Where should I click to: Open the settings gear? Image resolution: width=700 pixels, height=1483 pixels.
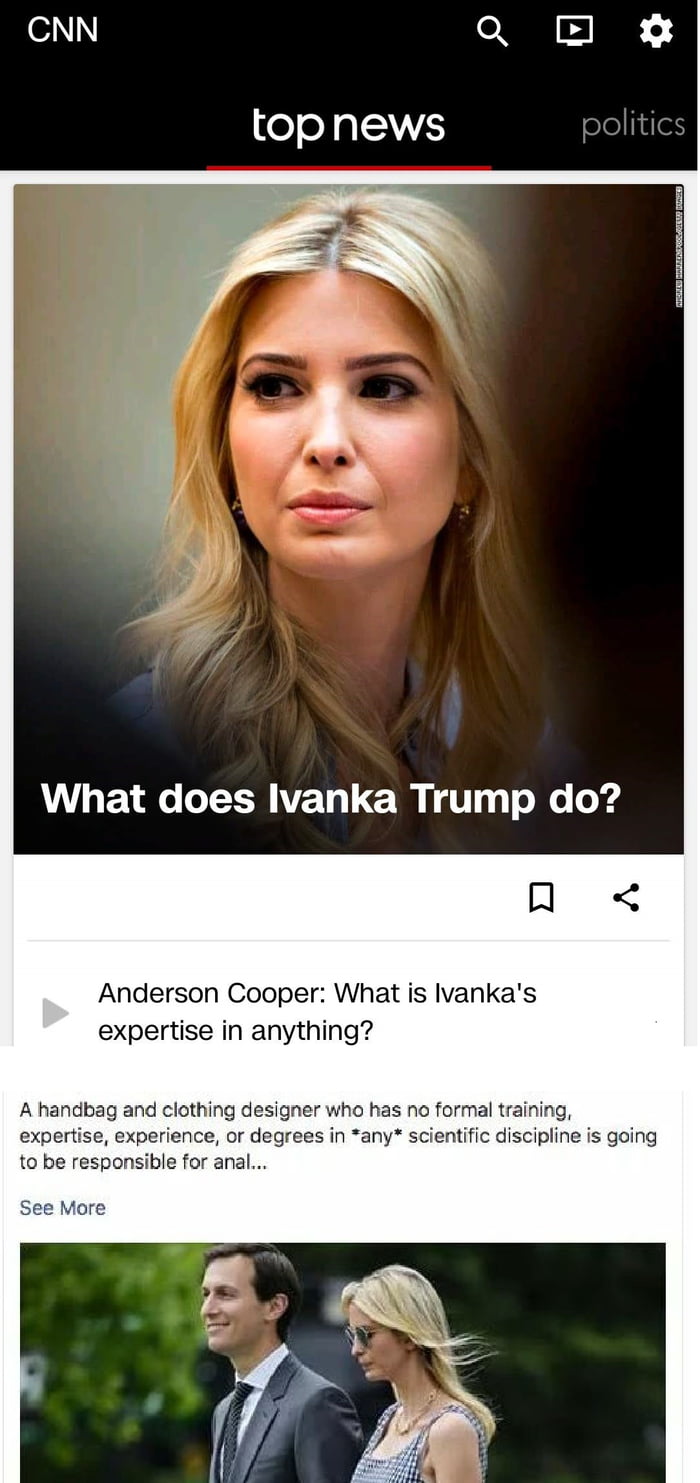pos(656,32)
